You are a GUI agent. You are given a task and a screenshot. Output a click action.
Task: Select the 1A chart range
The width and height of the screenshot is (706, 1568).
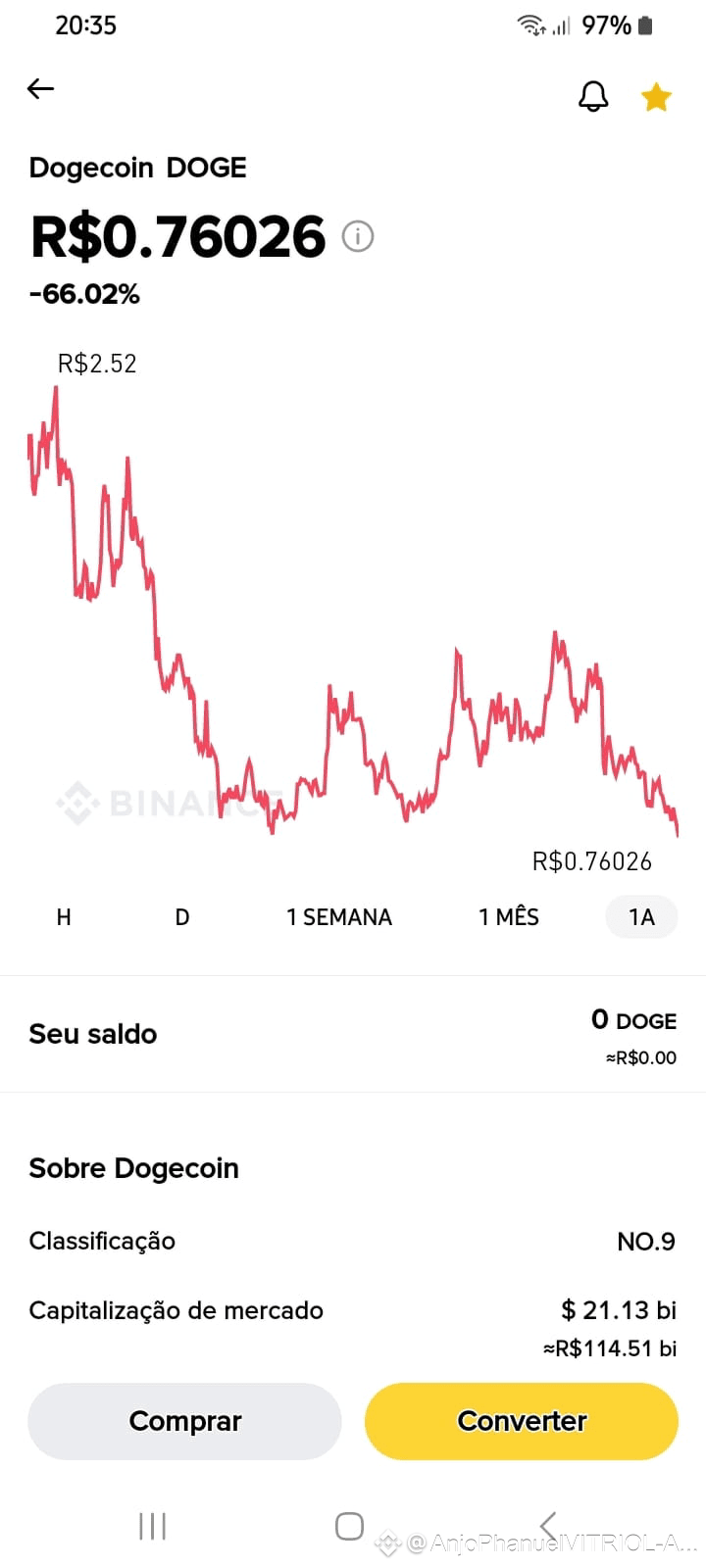[x=641, y=917]
